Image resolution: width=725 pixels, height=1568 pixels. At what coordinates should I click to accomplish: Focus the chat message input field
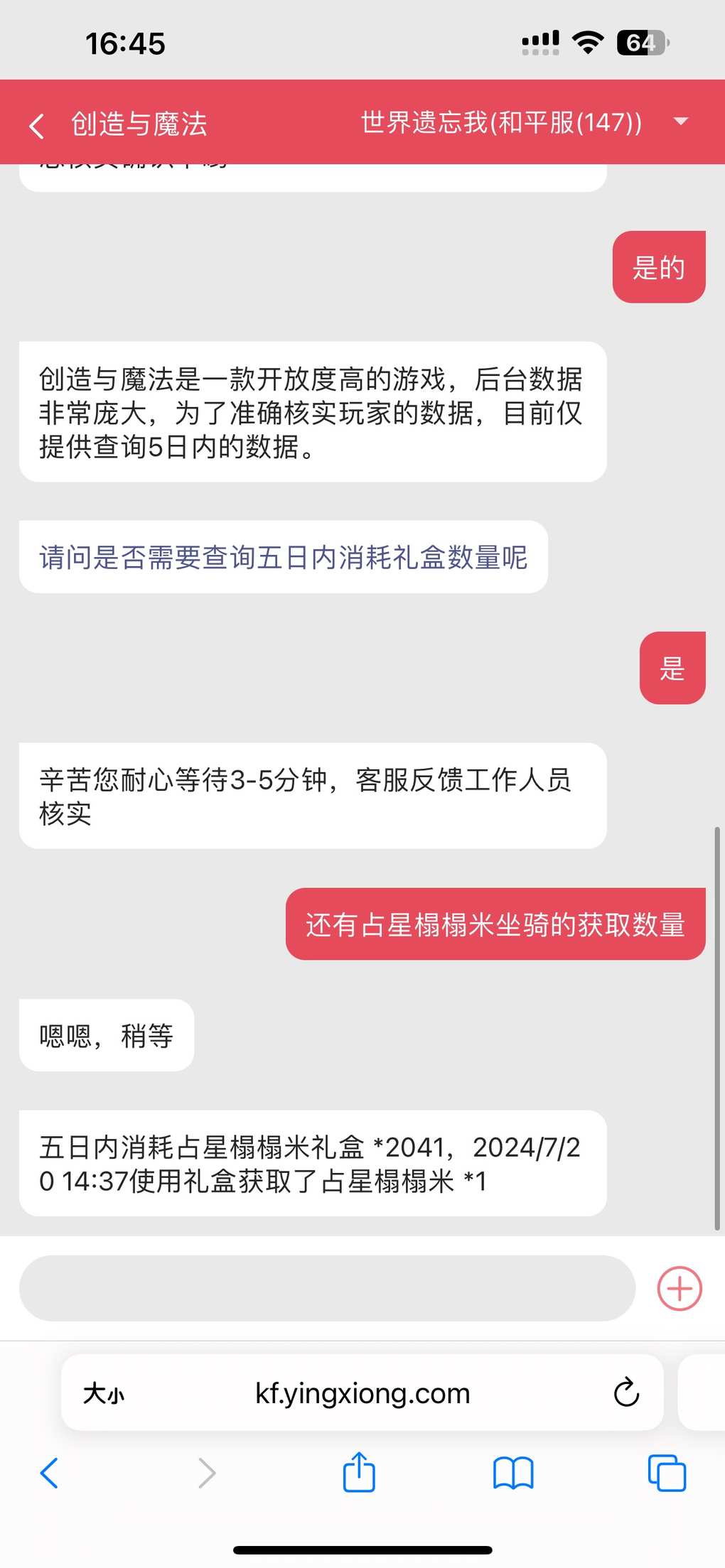(327, 1288)
